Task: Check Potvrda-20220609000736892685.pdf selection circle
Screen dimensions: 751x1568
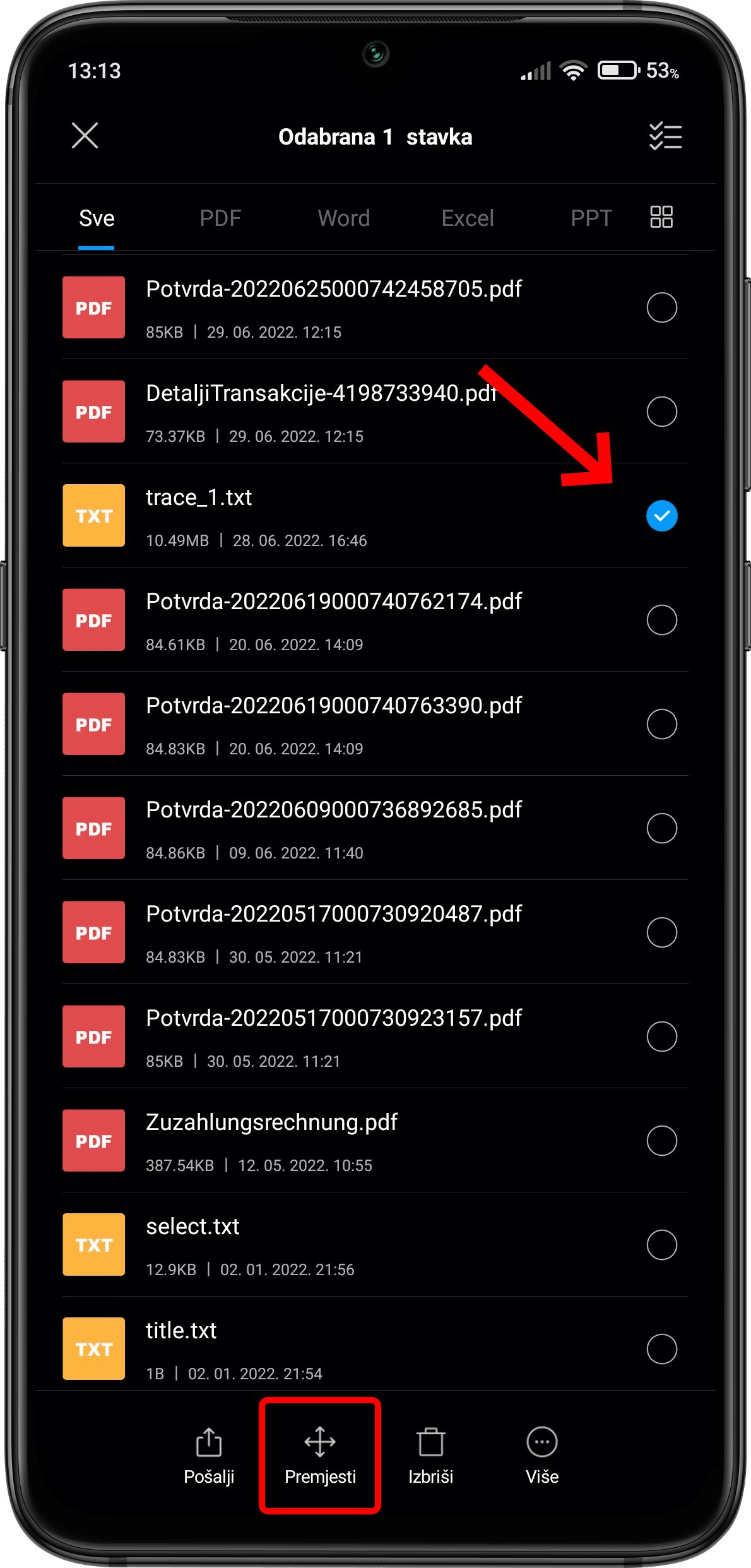Action: [661, 828]
